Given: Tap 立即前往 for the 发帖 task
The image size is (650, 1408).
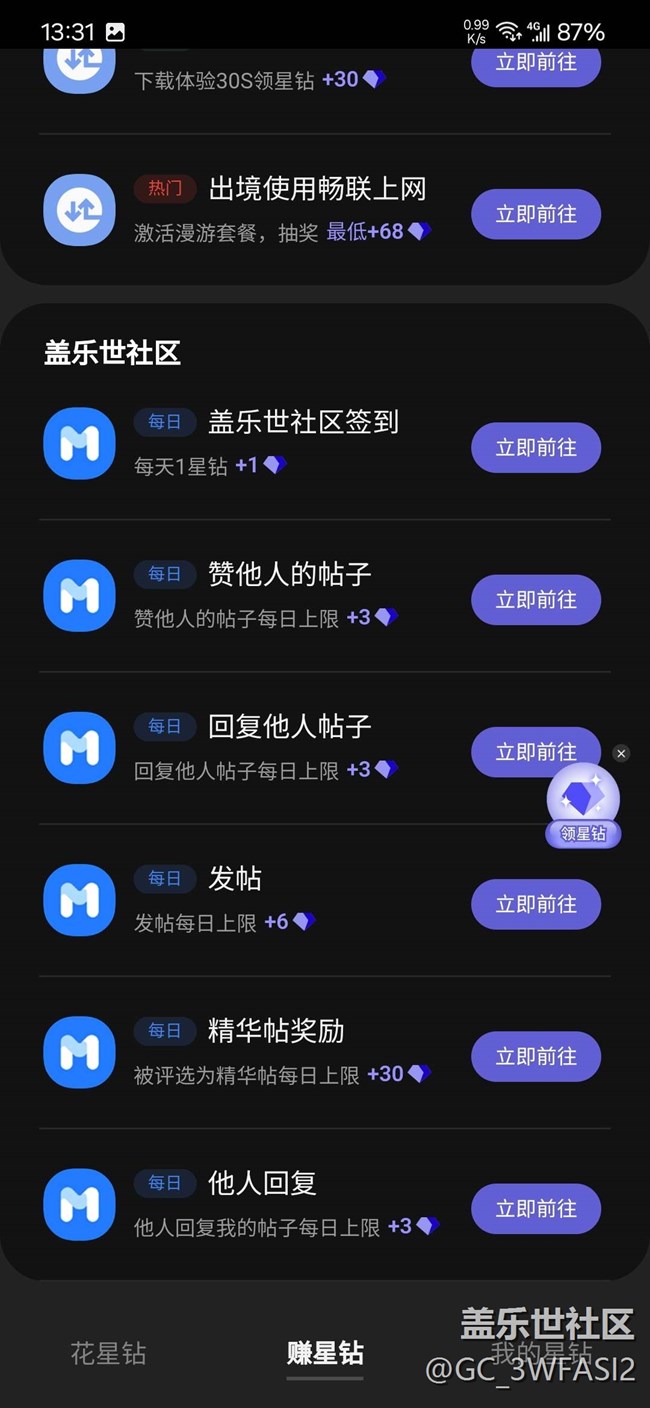Looking at the screenshot, I should click(x=536, y=904).
